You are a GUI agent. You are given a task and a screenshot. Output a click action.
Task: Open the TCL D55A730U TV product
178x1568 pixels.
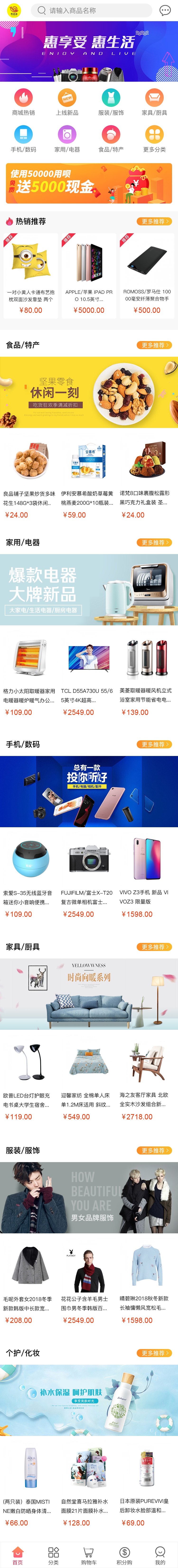point(89,676)
